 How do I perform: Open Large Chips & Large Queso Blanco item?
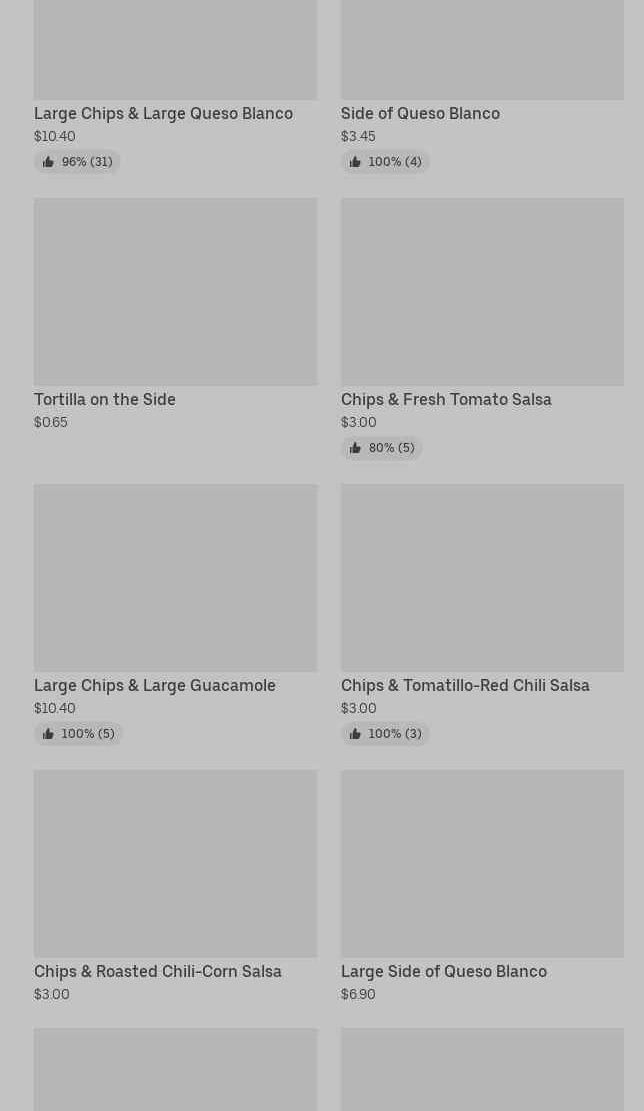[x=175, y=85]
